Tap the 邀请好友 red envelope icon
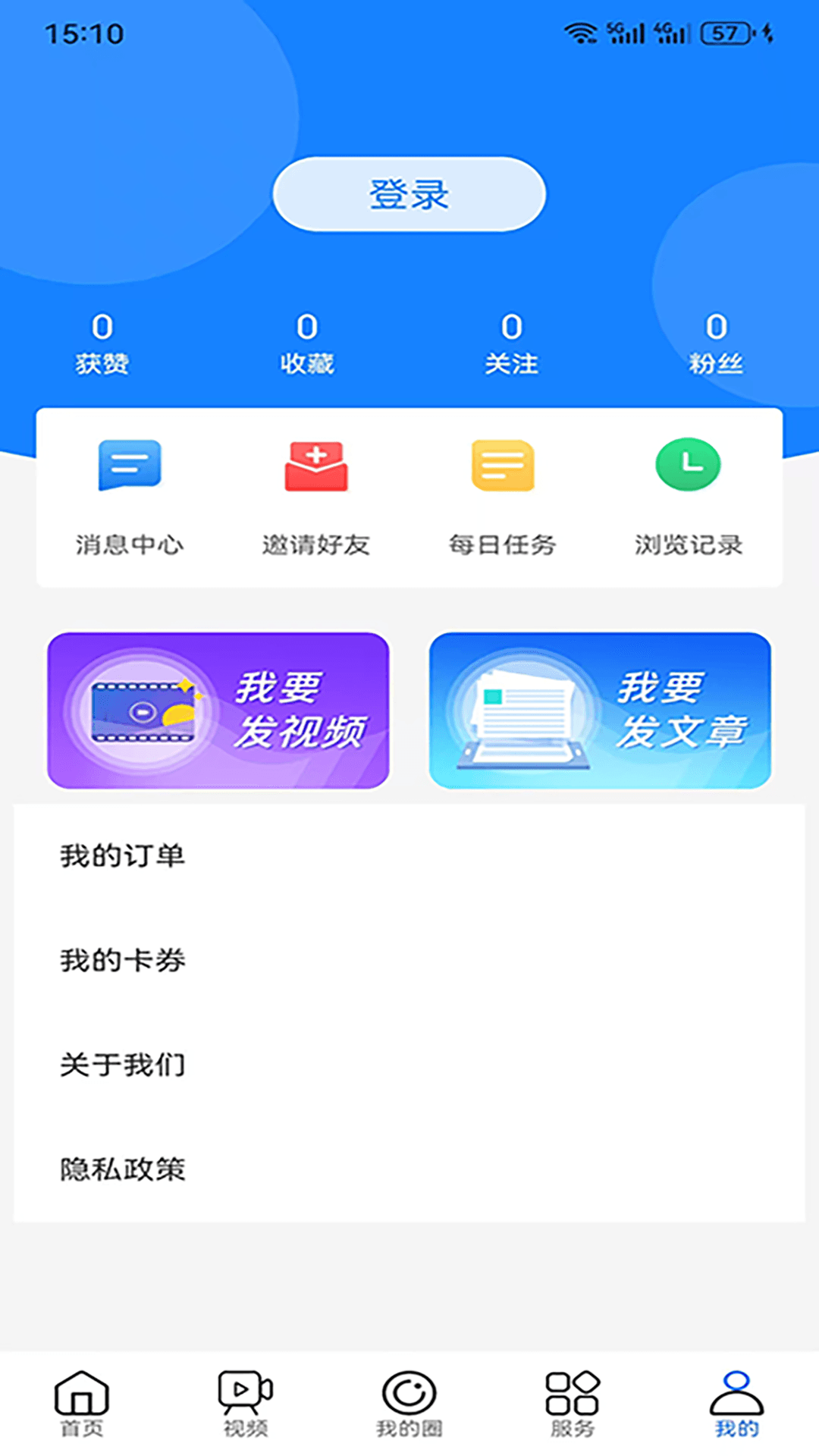 click(315, 466)
